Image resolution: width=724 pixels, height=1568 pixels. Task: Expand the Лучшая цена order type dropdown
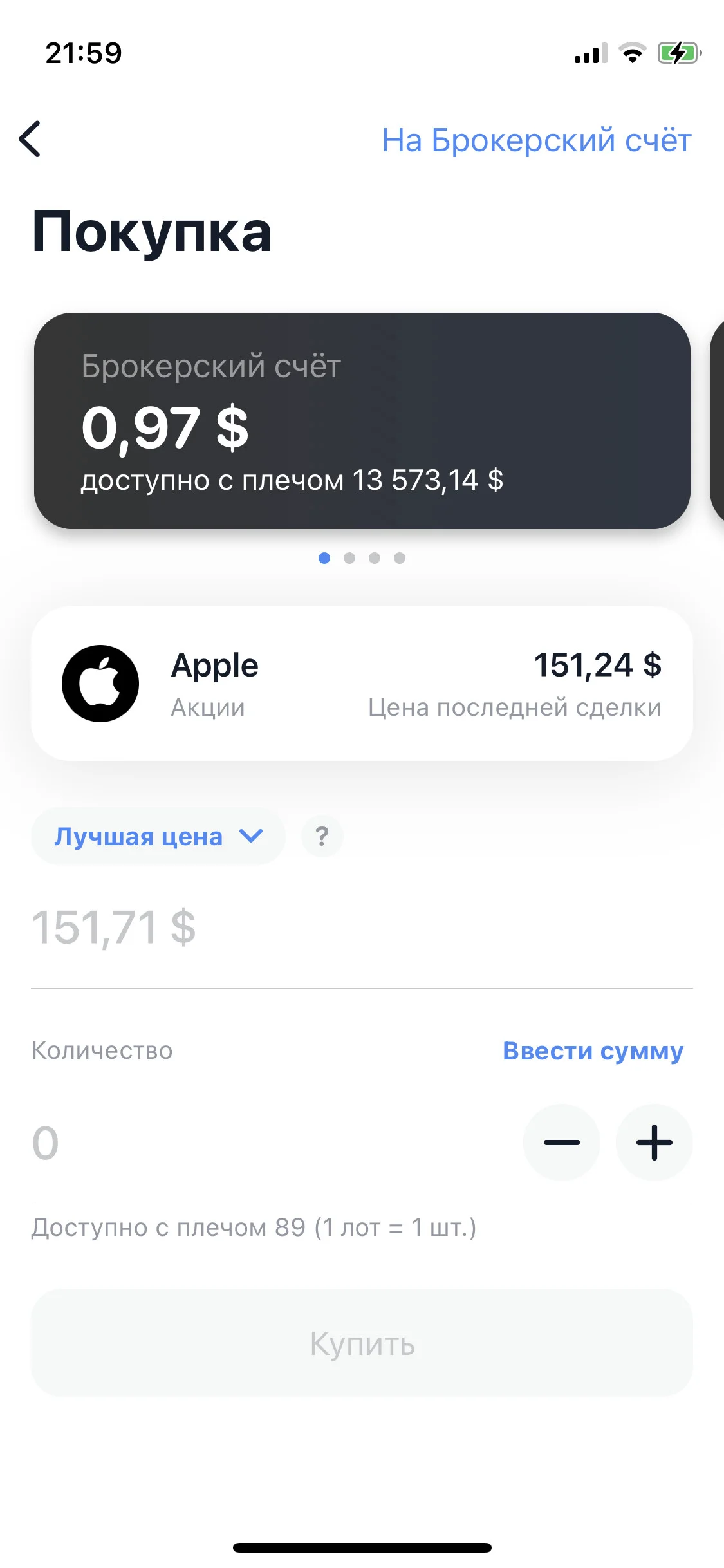click(x=158, y=836)
